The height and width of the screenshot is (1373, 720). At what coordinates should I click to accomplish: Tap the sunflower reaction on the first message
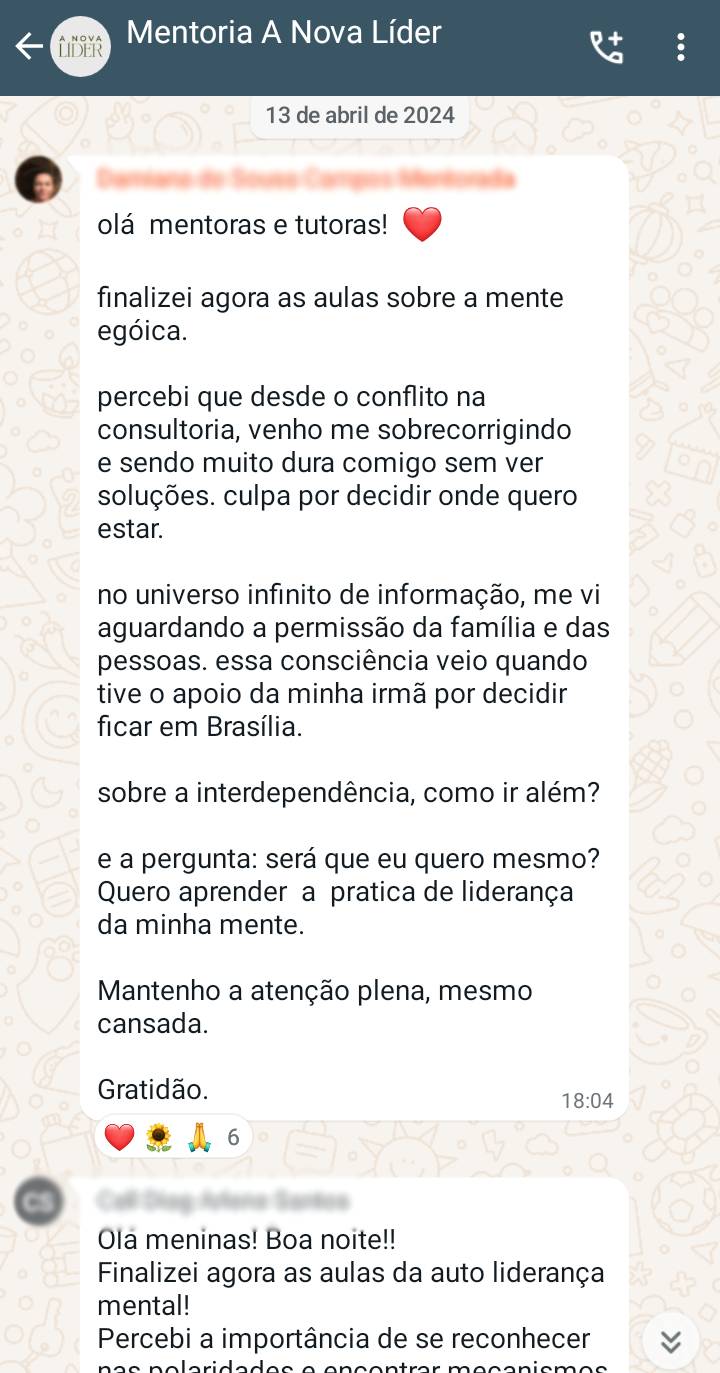click(x=159, y=1136)
